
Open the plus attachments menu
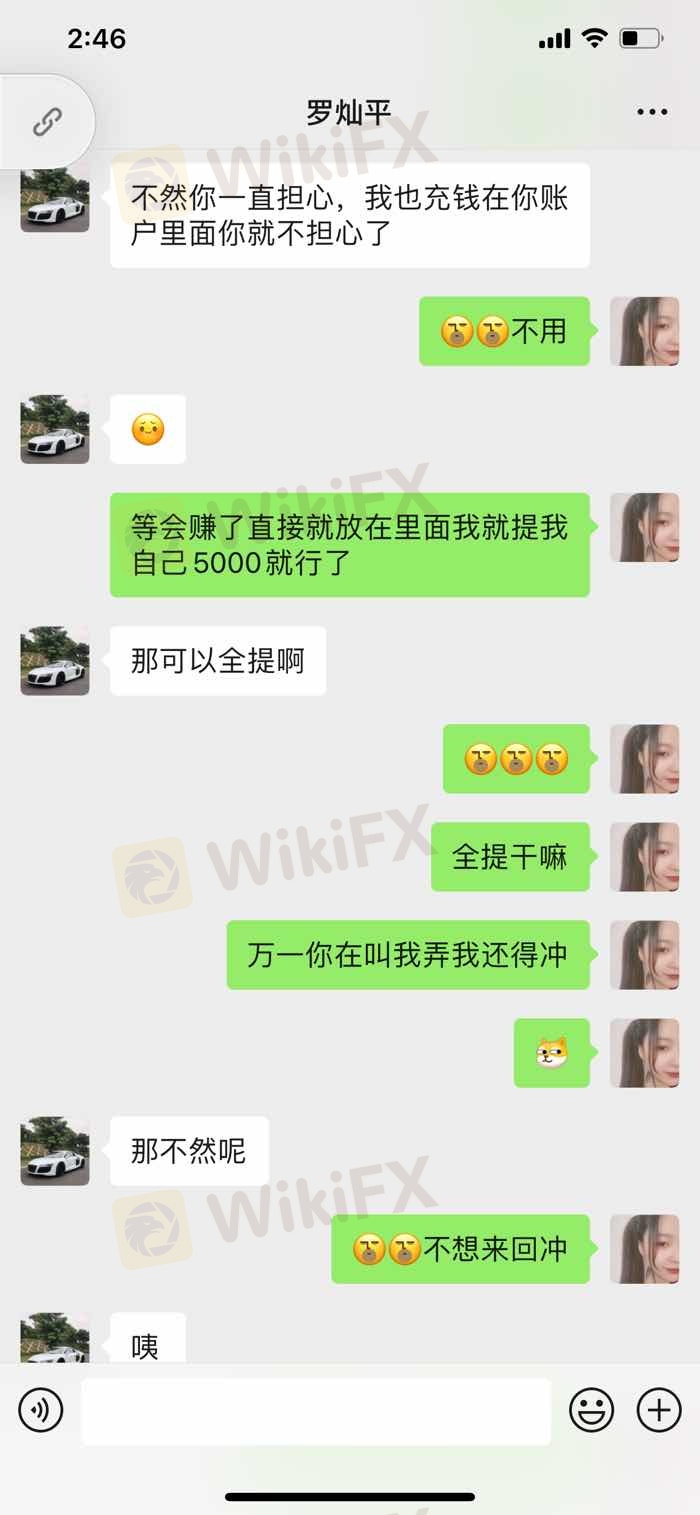[659, 1411]
